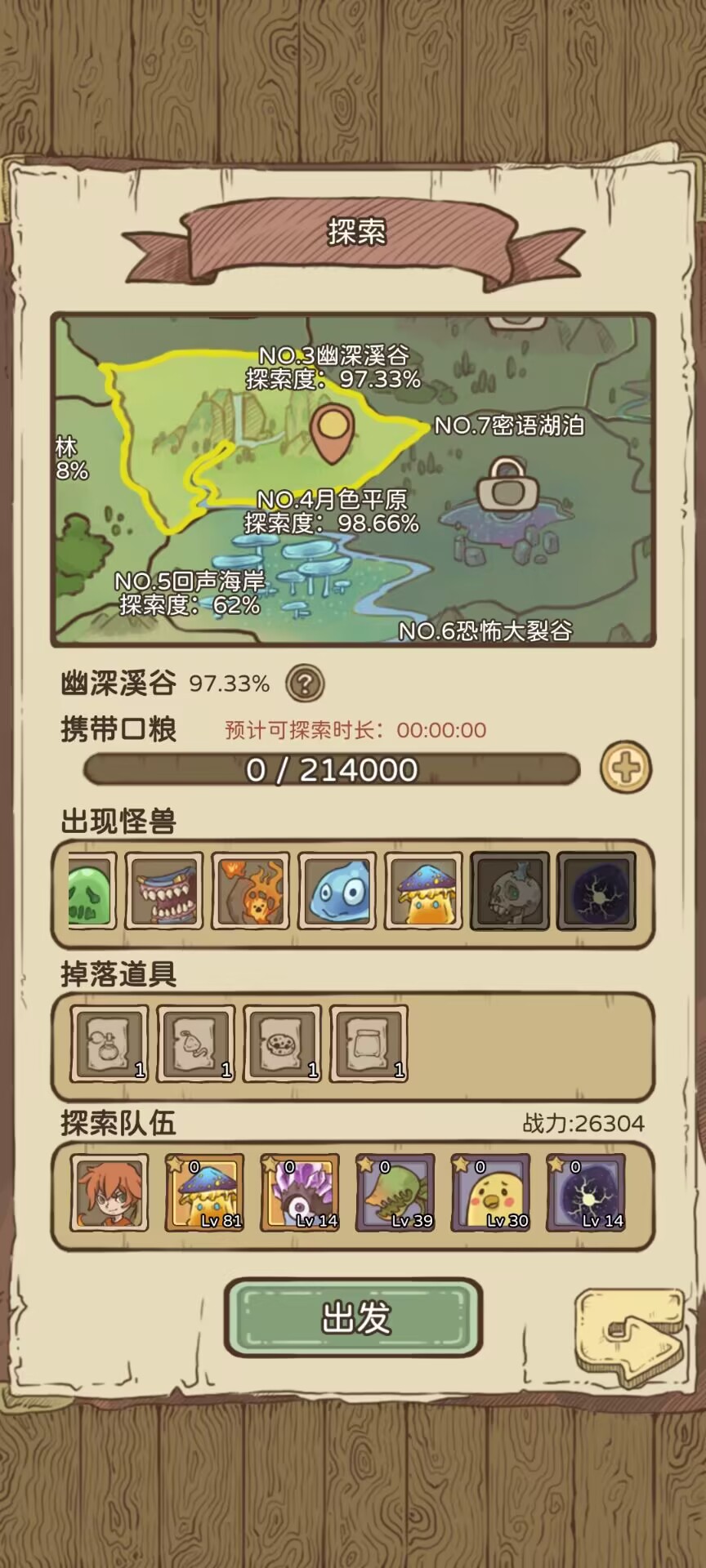This screenshot has height=1568, width=706.
Task: Open the red-haired hero portrait
Action: pyautogui.click(x=109, y=1192)
